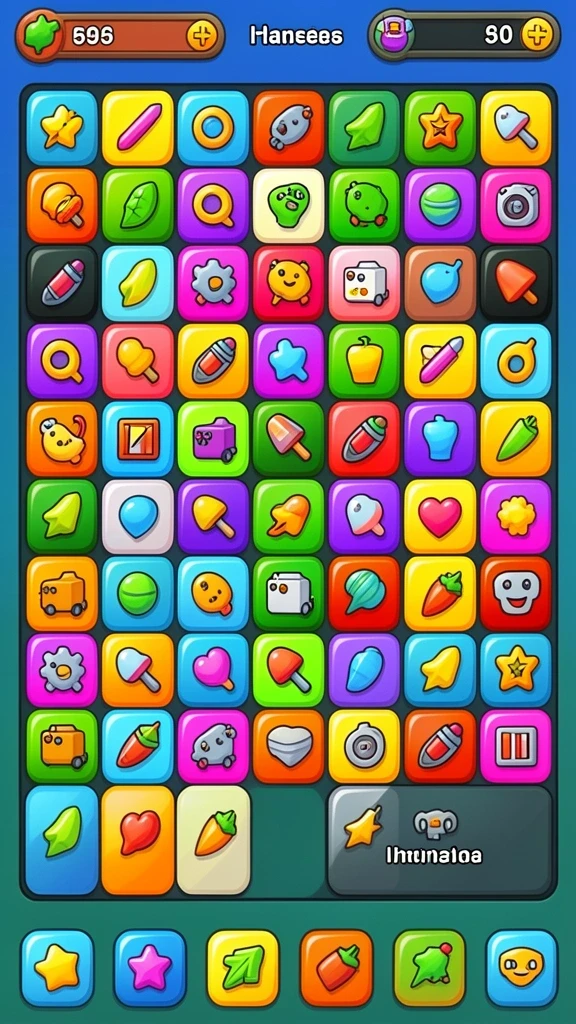Tap the plus button beside the 90 counter
This screenshot has height=1024, width=576.
tap(536, 35)
